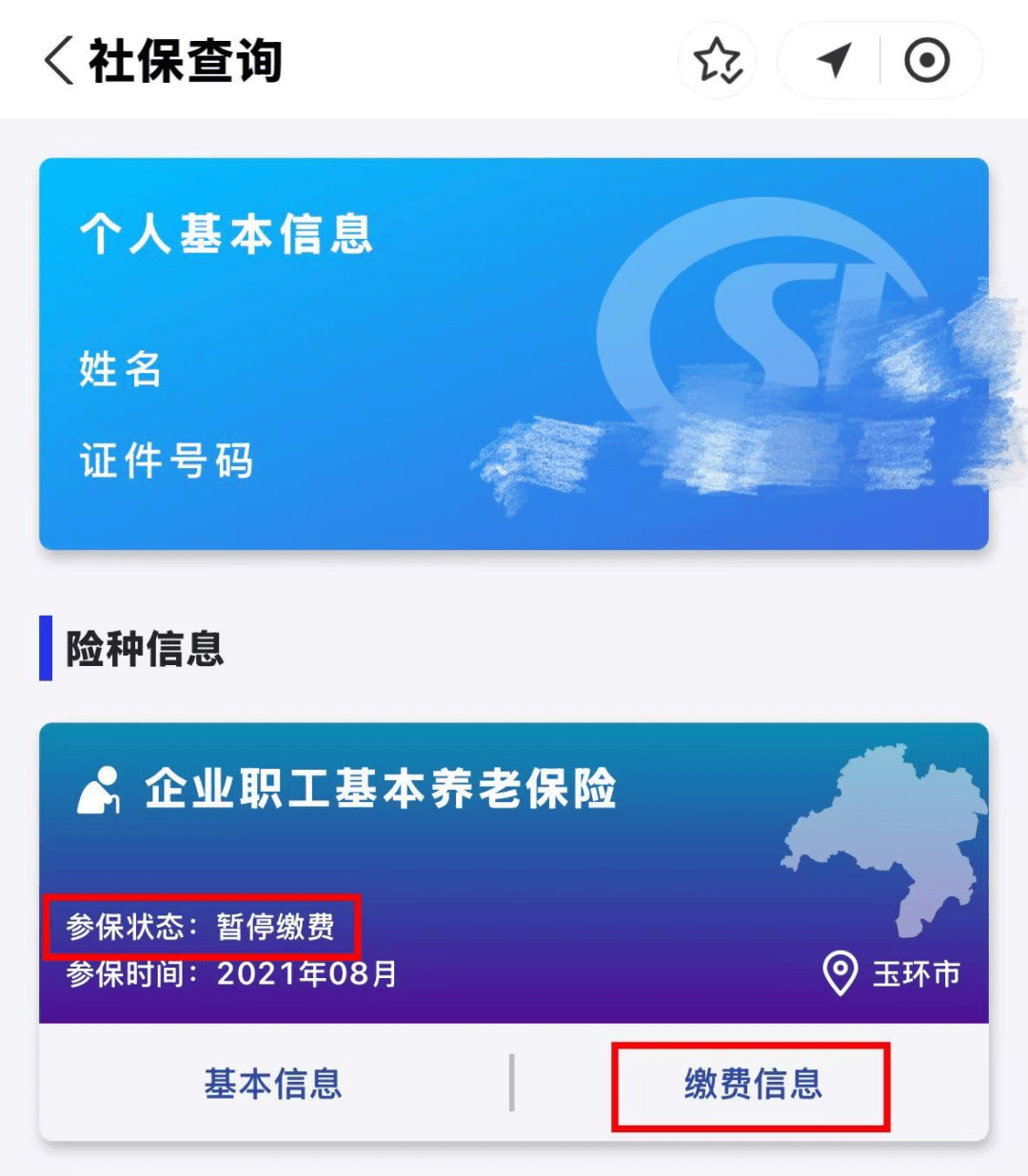Go back from 社保查询 page
Screen dimensions: 1028x1176
coord(59,61)
